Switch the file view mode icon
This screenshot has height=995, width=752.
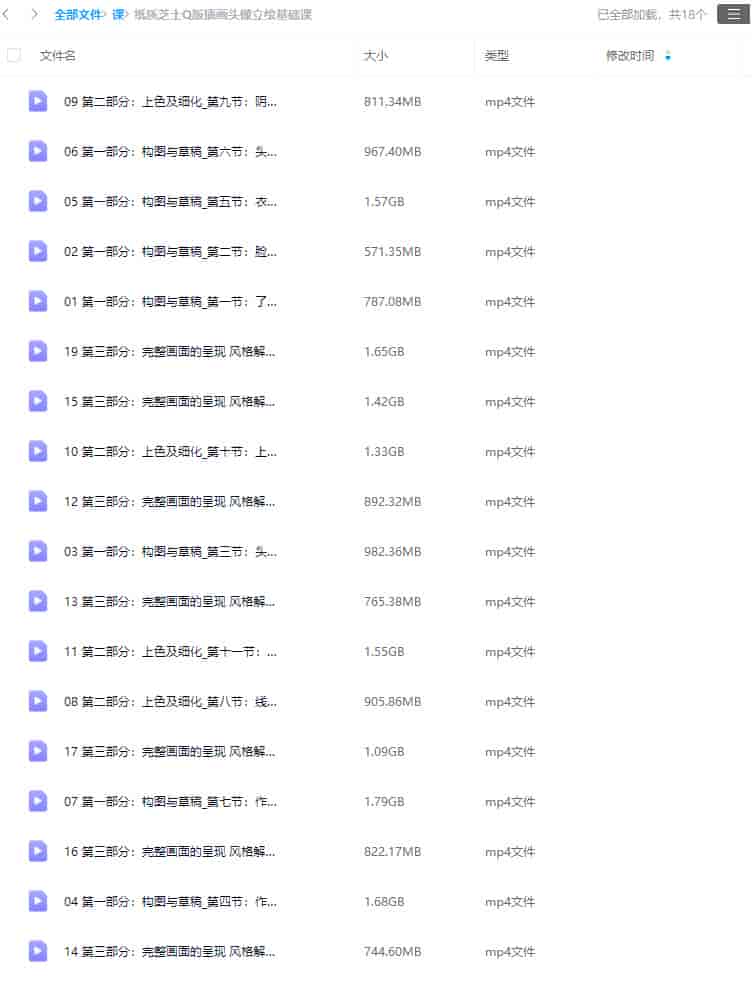(x=732, y=14)
